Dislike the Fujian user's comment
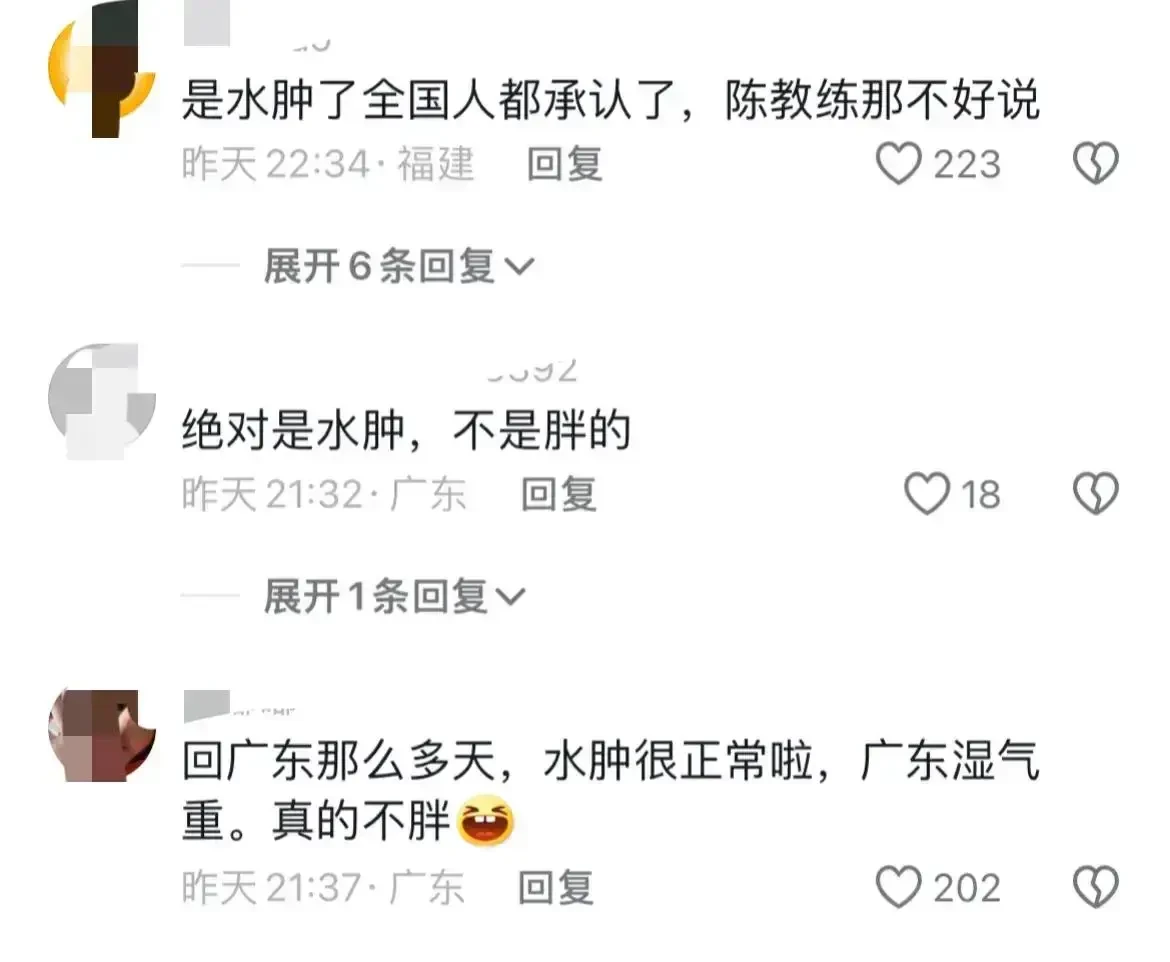This screenshot has width=1170, height=962. (1095, 165)
